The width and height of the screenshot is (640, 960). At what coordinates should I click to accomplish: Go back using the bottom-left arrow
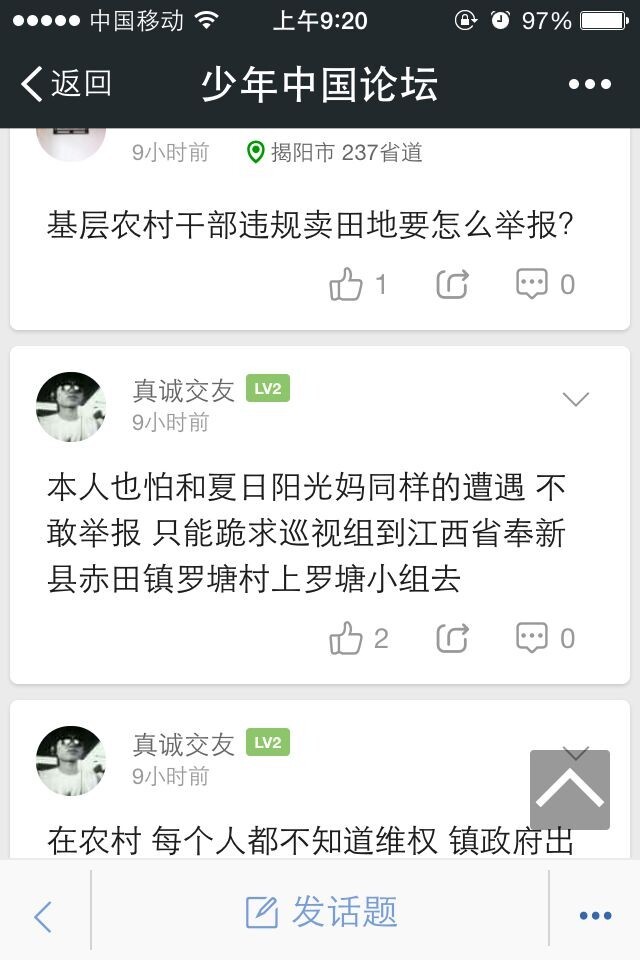point(43,916)
